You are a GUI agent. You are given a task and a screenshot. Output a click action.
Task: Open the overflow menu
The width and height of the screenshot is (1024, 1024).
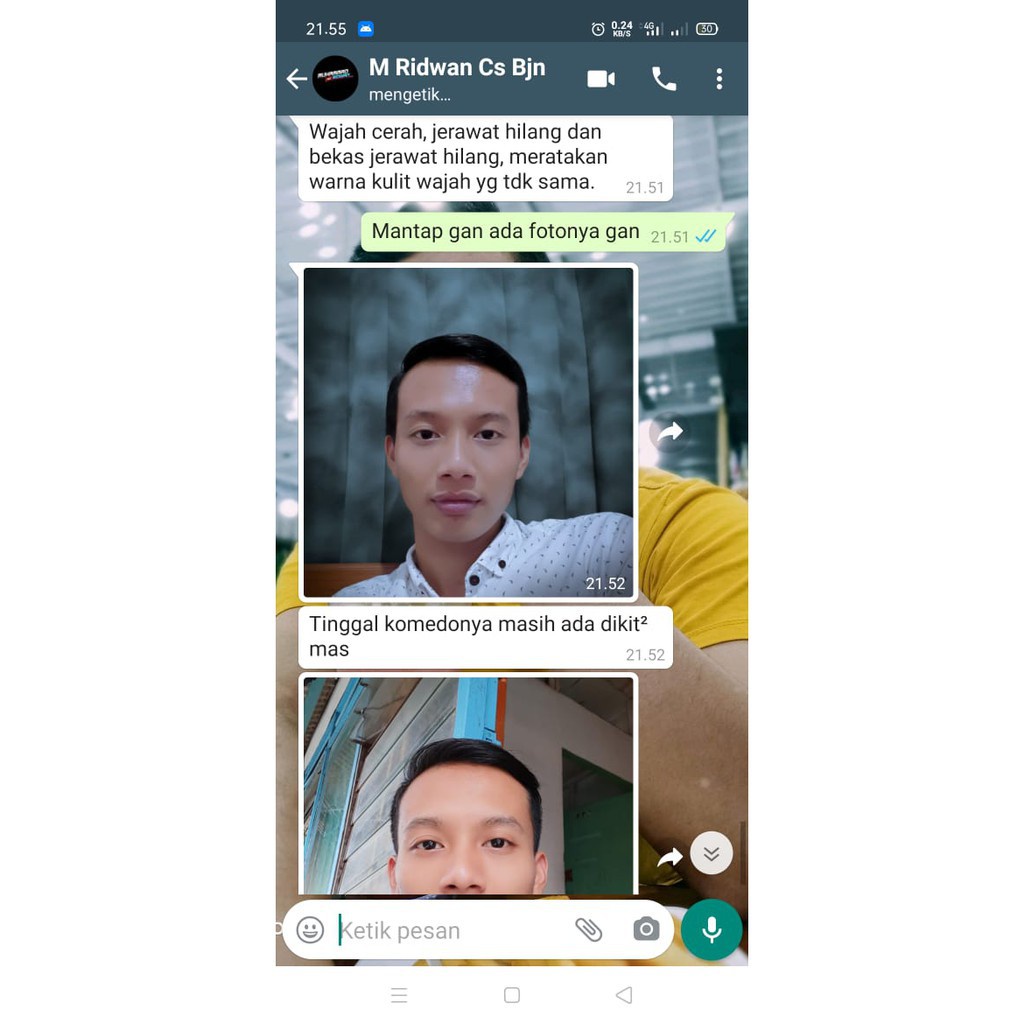[x=719, y=79]
